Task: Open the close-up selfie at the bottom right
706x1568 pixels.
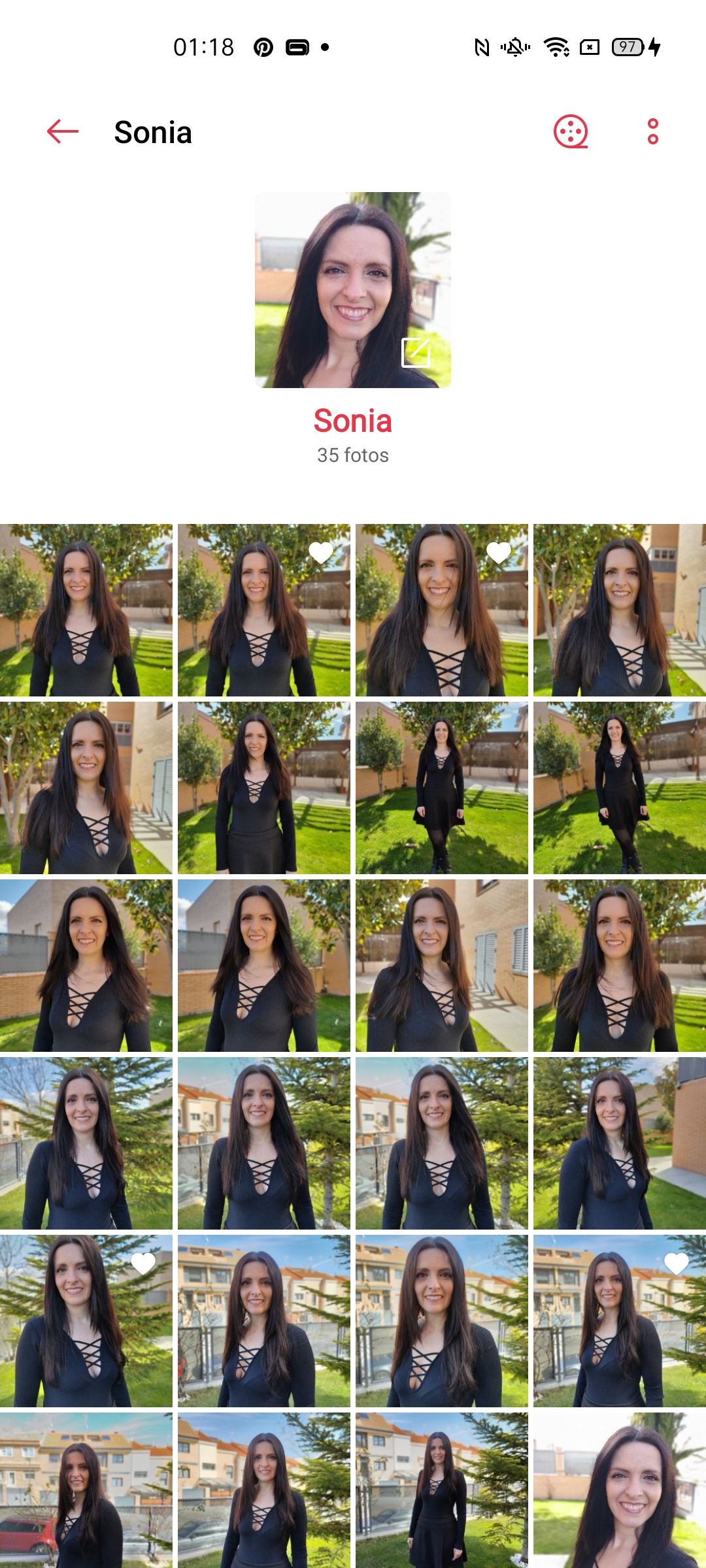Action: coord(620,1490)
